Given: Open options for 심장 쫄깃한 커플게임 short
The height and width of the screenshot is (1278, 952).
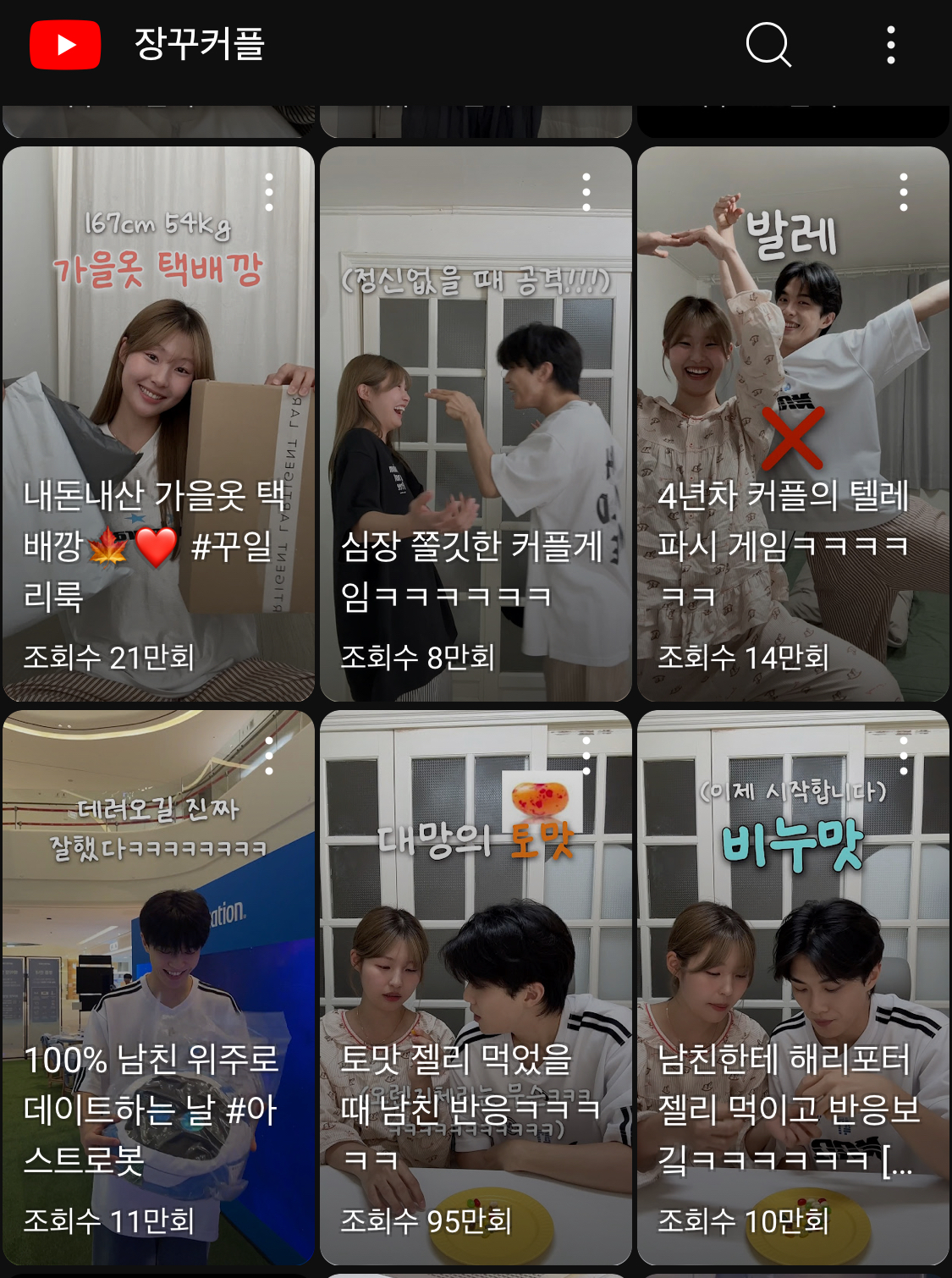Looking at the screenshot, I should [x=586, y=192].
